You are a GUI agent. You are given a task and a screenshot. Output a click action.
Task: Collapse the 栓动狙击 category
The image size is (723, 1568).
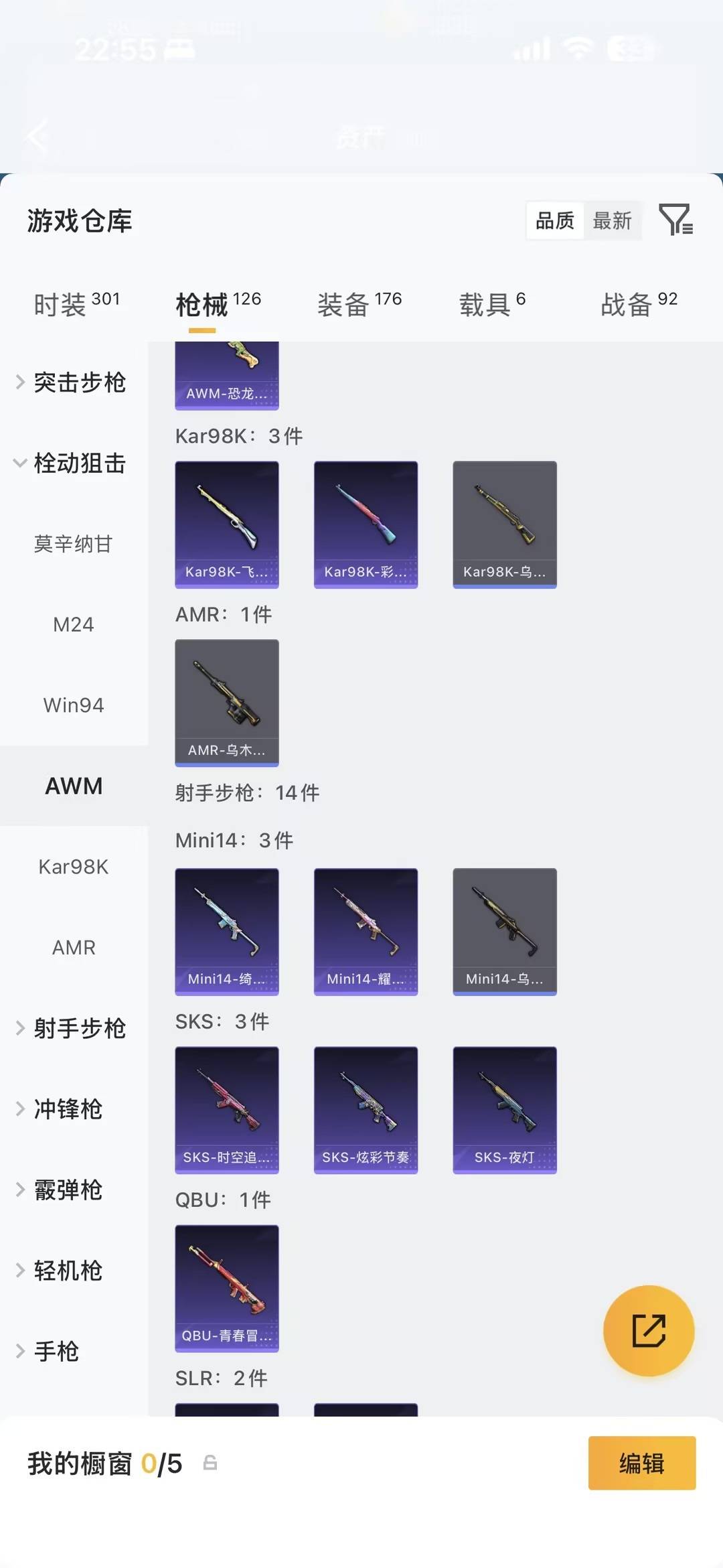pyautogui.click(x=79, y=464)
